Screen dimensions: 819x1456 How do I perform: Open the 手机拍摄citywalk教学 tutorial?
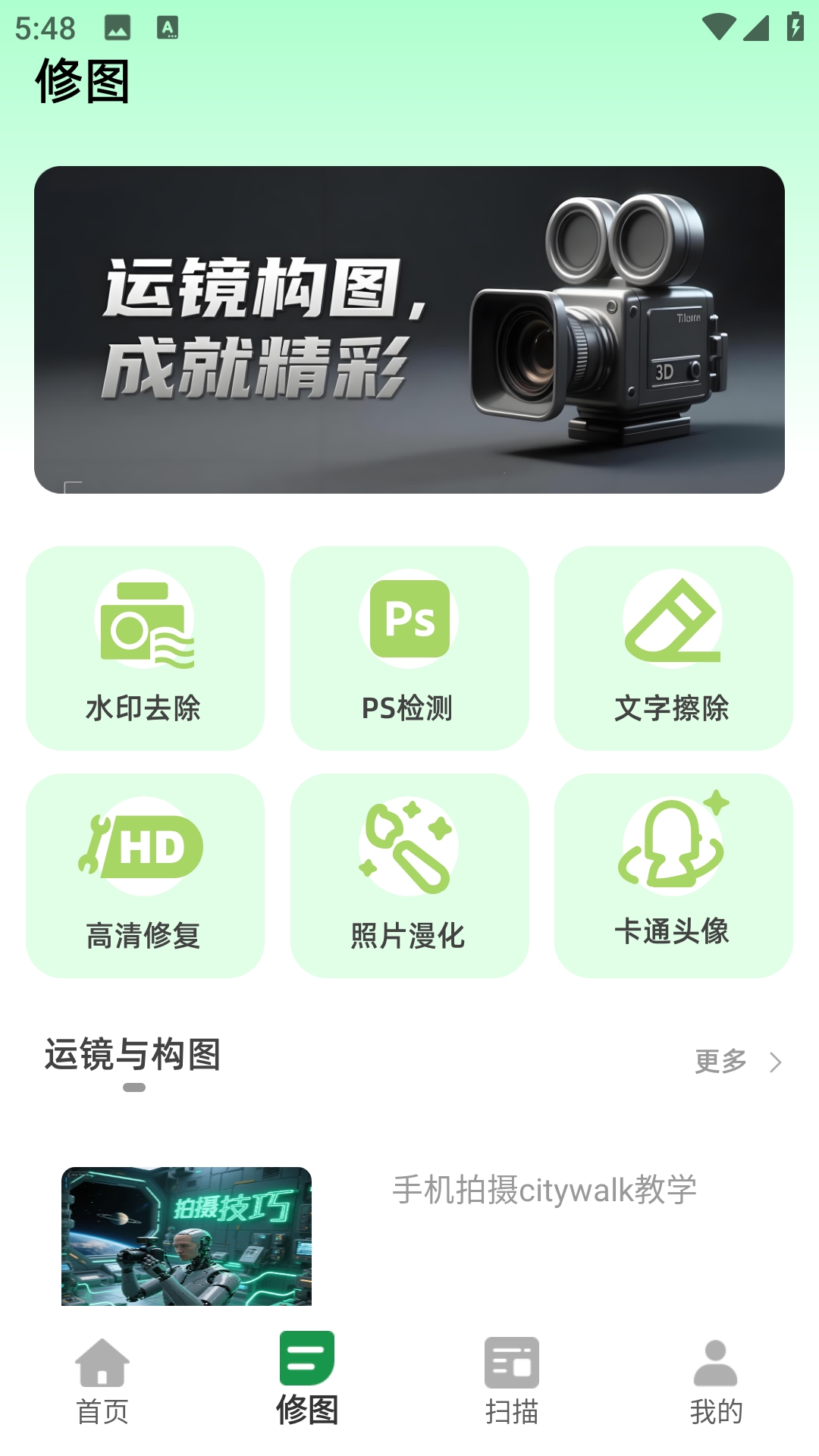pos(544,1190)
